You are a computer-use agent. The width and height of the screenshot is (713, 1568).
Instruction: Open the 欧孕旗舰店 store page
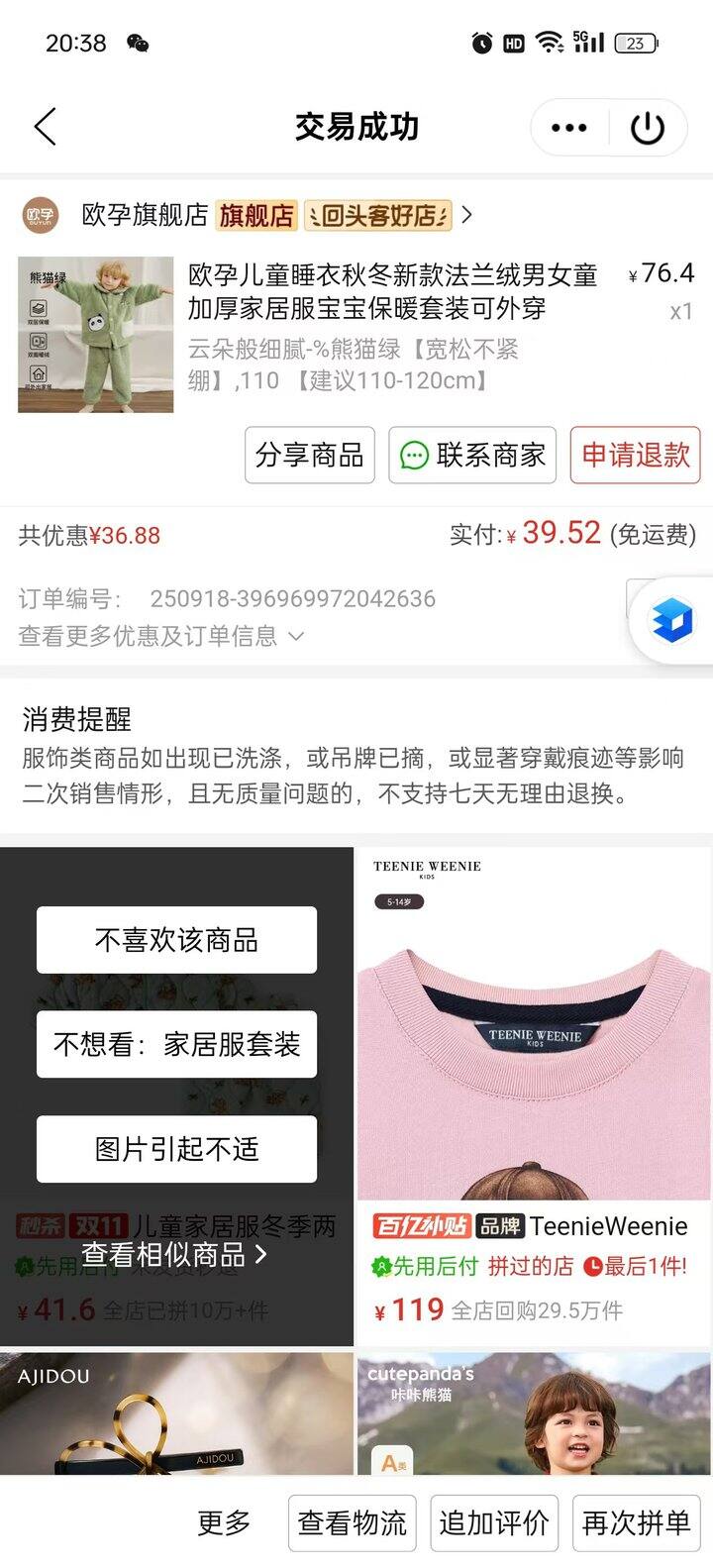pyautogui.click(x=145, y=215)
